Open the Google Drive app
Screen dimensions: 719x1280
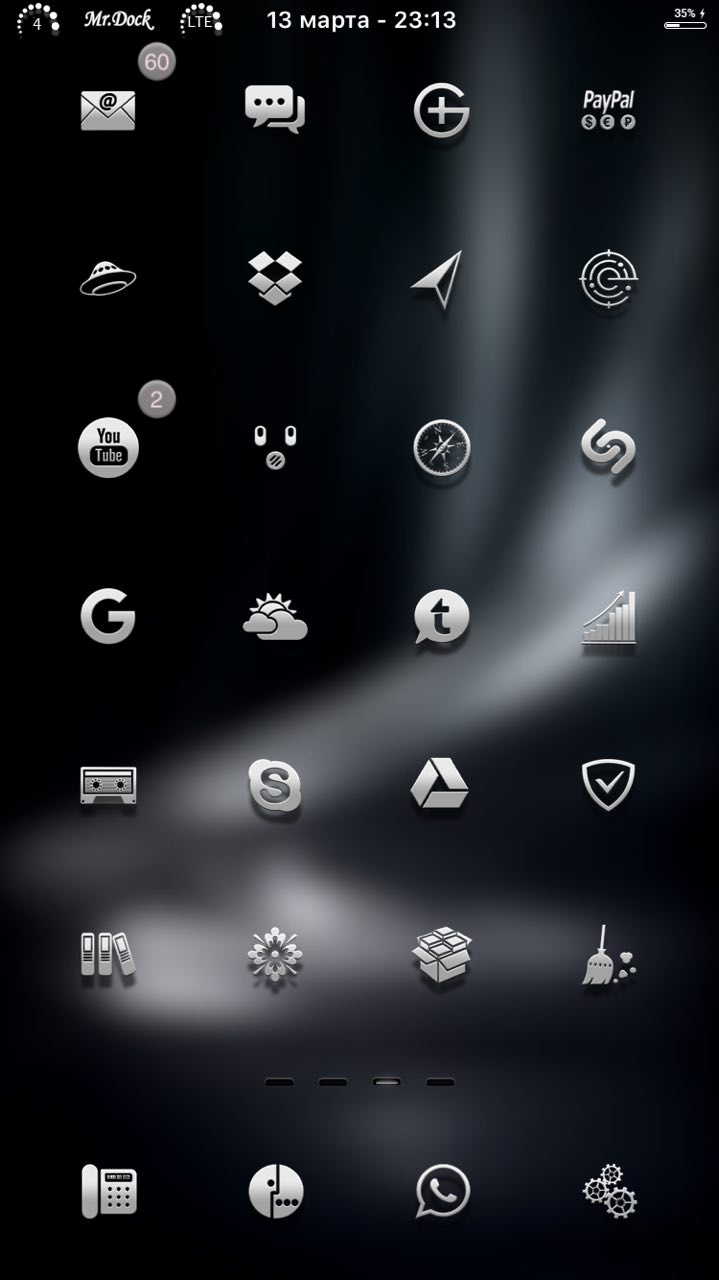[x=440, y=784]
